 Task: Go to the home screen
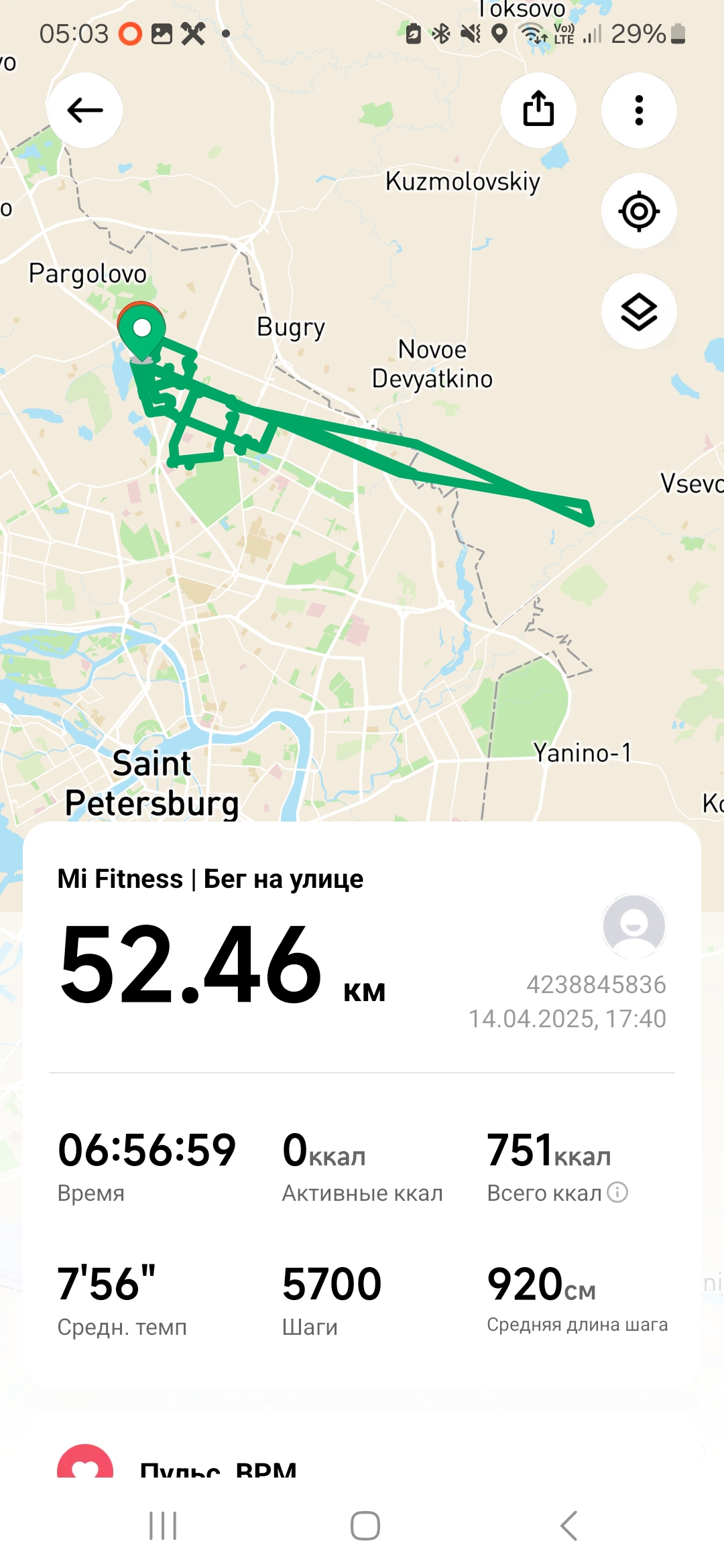(365, 1526)
